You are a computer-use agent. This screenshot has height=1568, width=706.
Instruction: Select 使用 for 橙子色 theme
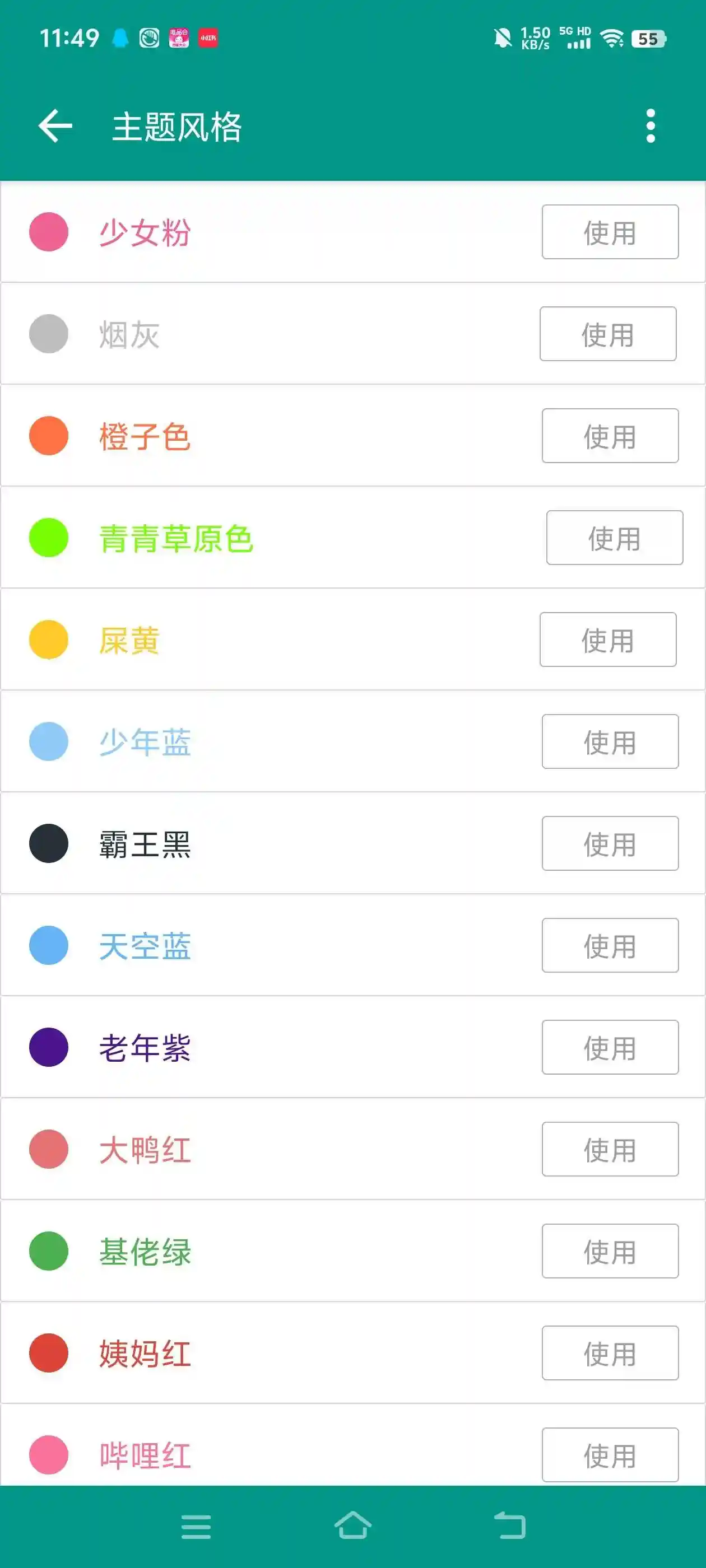click(610, 436)
